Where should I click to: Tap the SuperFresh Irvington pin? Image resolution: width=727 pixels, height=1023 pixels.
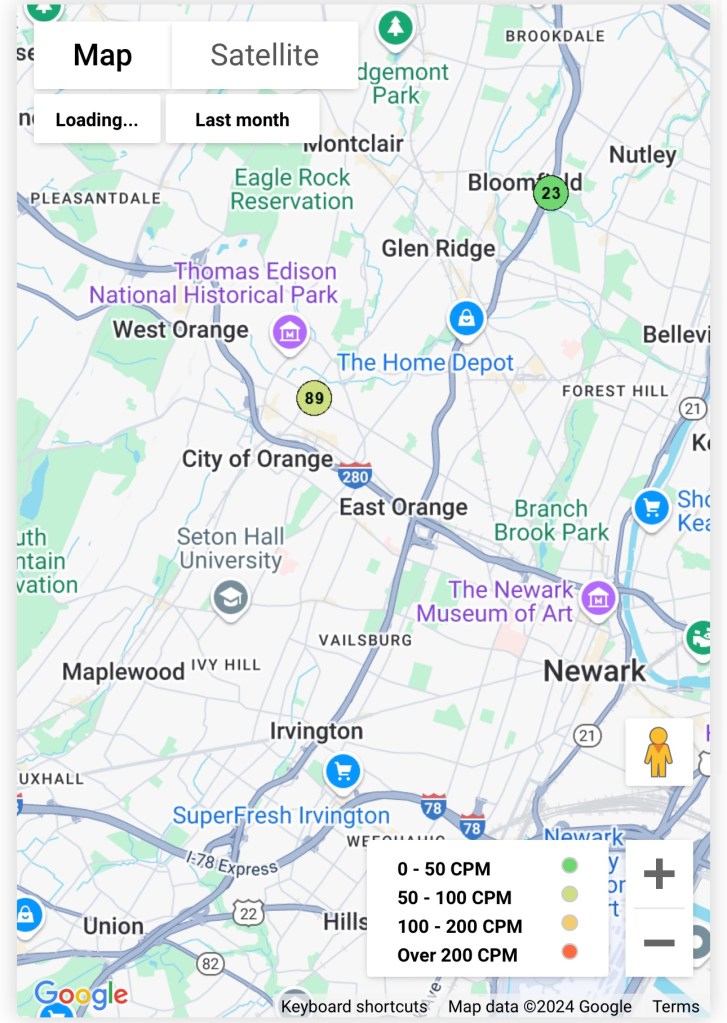343,771
